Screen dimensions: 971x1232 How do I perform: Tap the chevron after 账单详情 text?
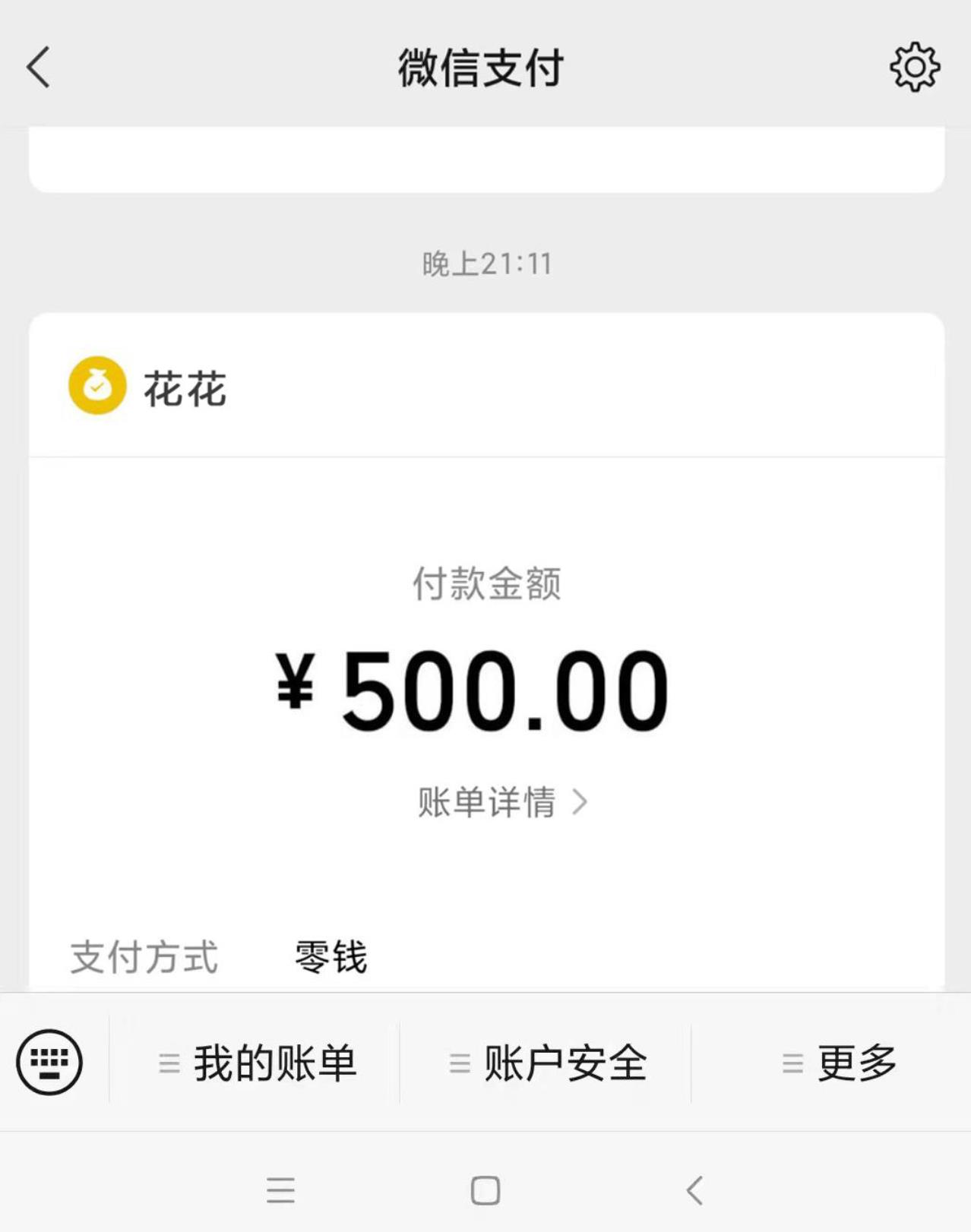[585, 801]
